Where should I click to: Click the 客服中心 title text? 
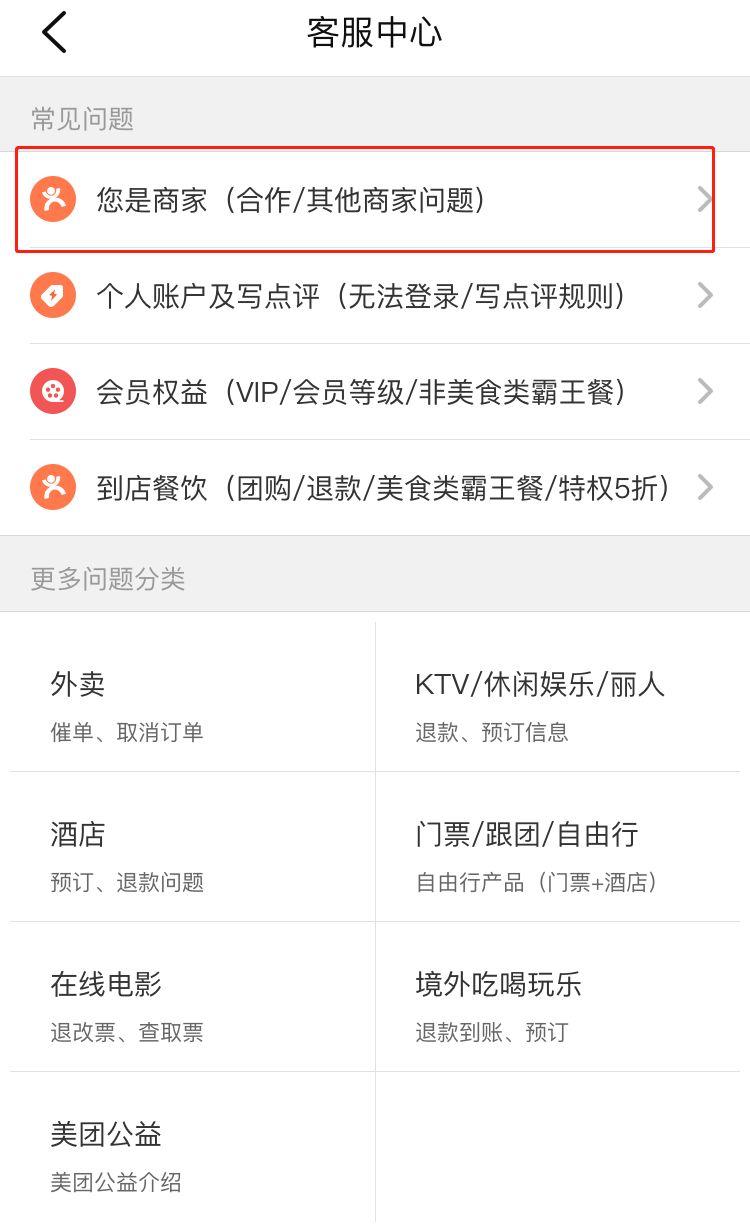tap(375, 32)
